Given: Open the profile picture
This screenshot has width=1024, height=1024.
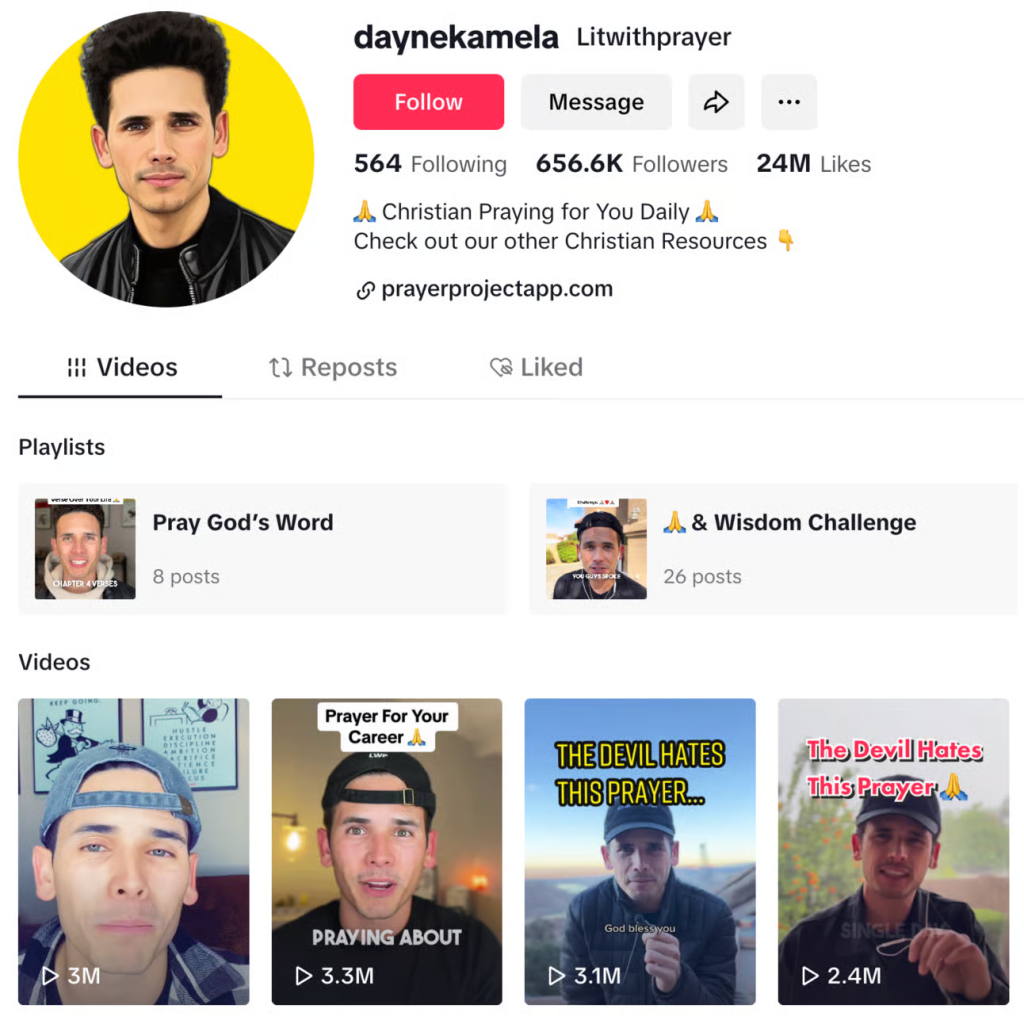Looking at the screenshot, I should click(x=166, y=158).
